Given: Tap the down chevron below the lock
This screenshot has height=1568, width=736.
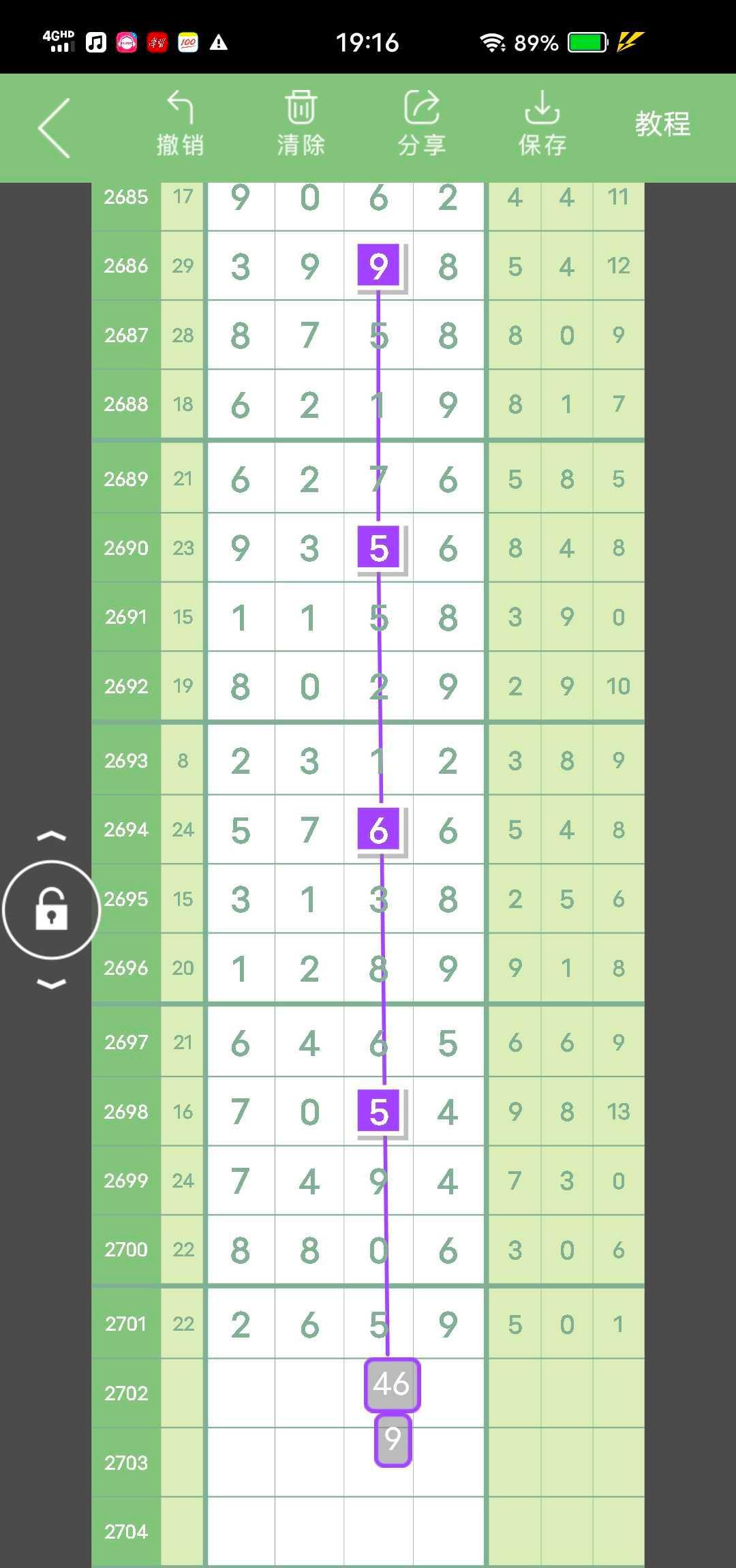Looking at the screenshot, I should point(52,983).
